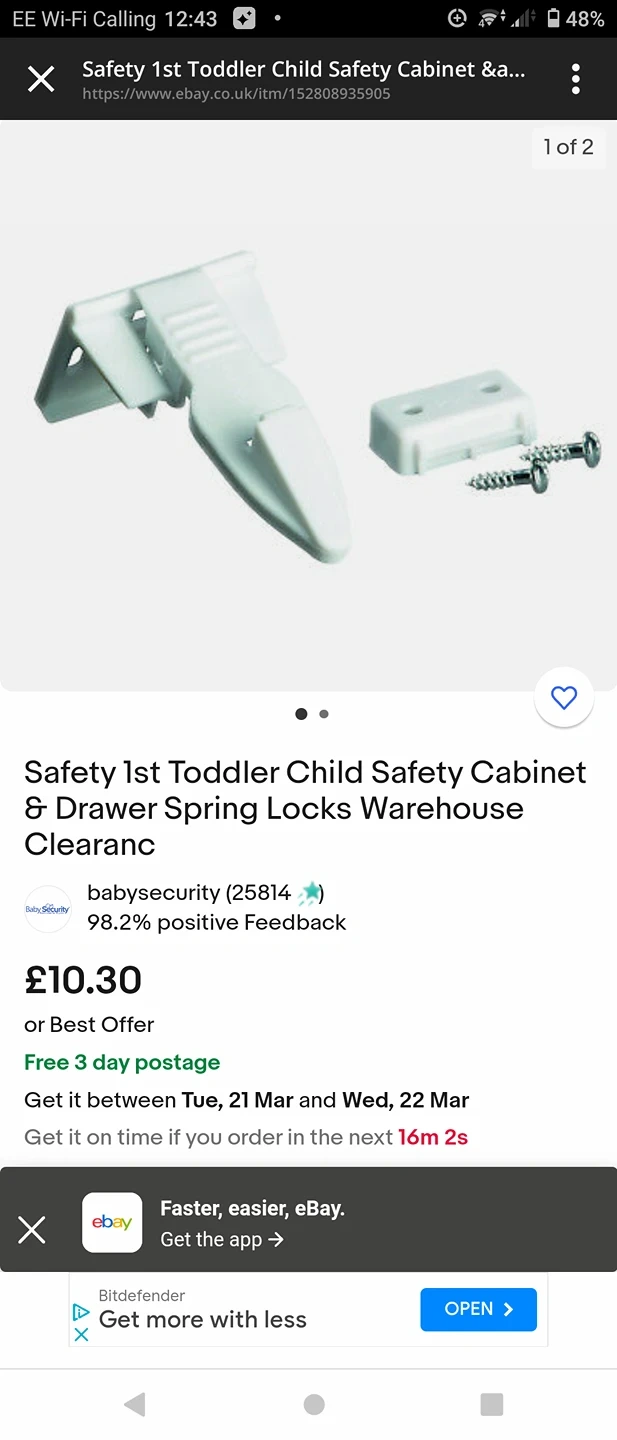Open the browser overflow menu
617x1440 pixels.
[575, 79]
